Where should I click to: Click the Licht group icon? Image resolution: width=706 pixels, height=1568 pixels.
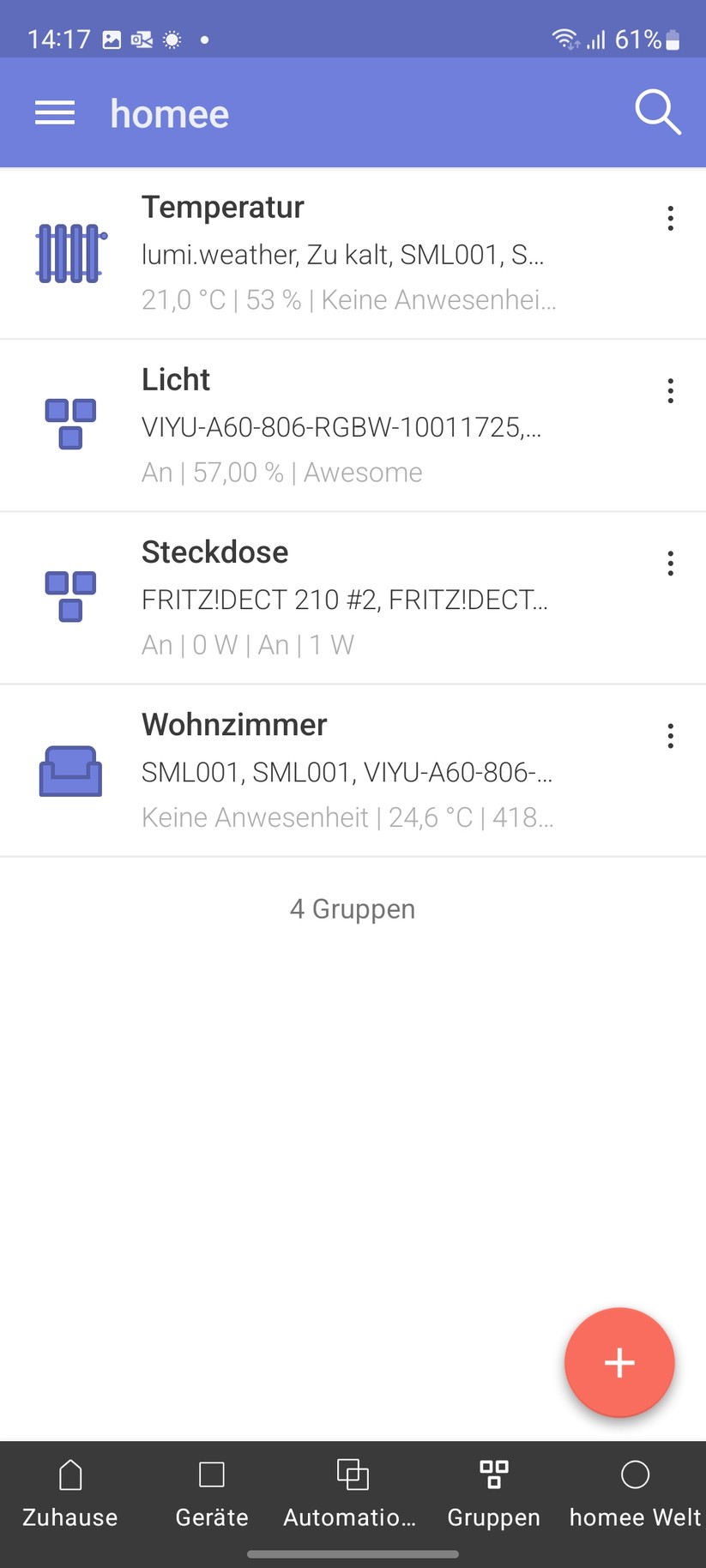[69, 424]
